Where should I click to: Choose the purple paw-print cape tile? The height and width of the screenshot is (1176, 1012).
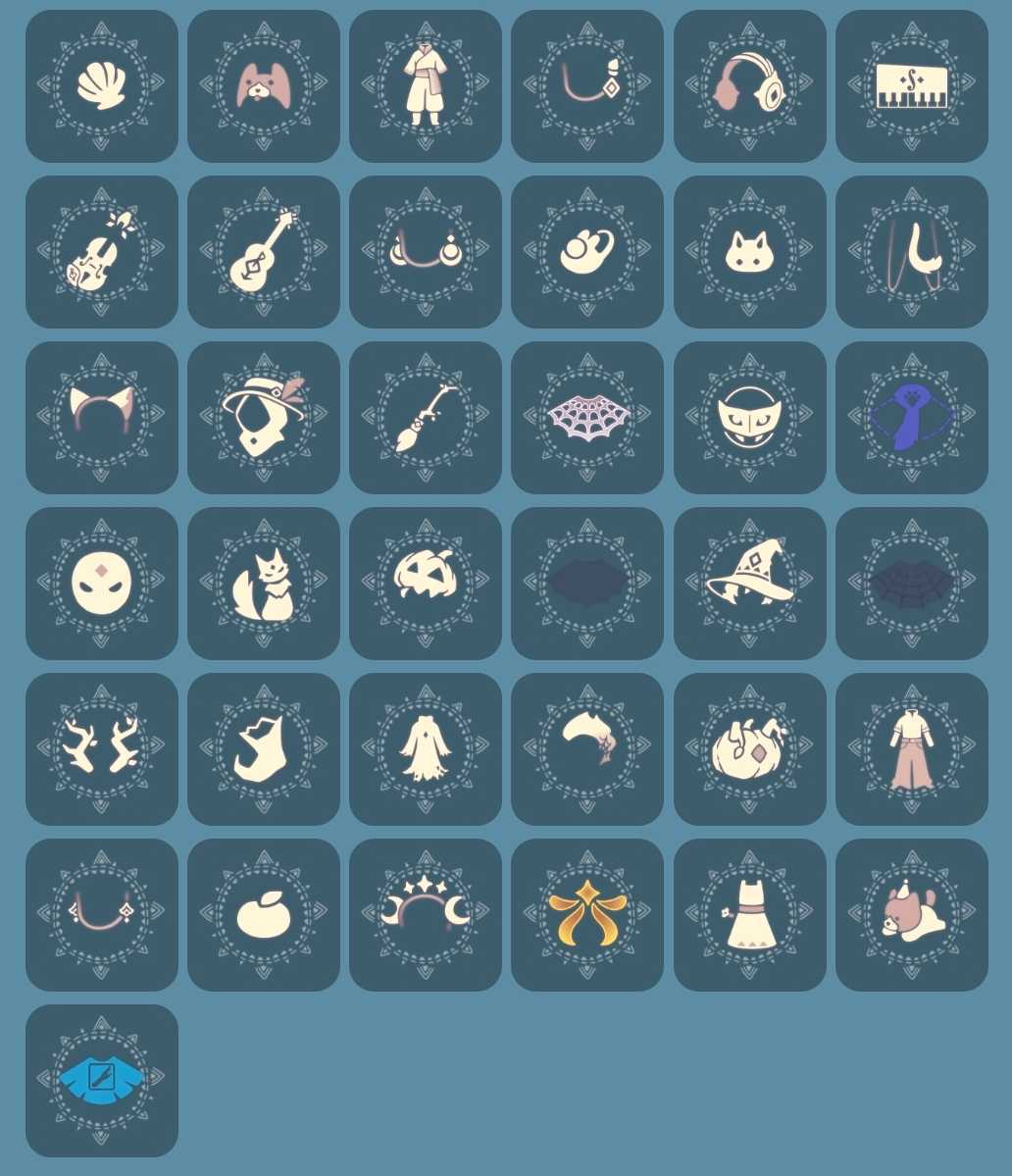[x=912, y=418]
